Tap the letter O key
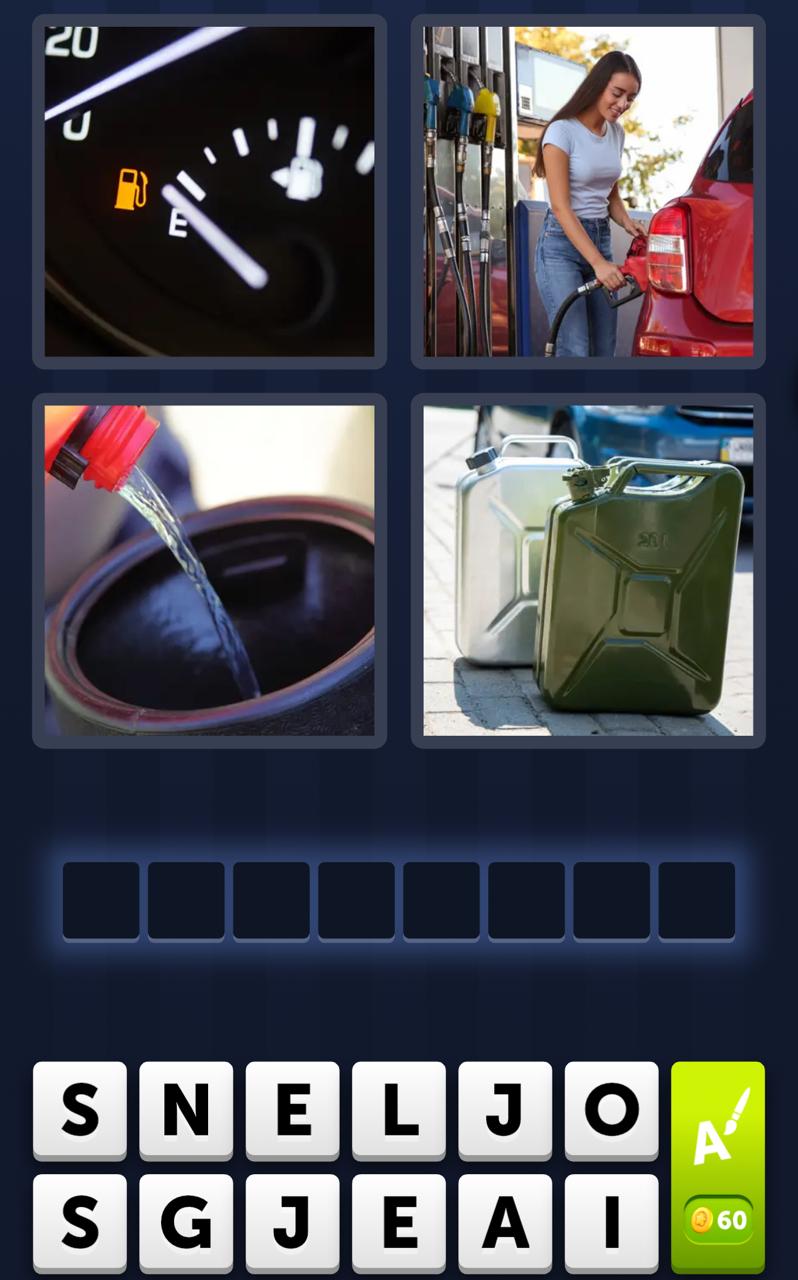The height and width of the screenshot is (1280, 798). click(x=610, y=1110)
